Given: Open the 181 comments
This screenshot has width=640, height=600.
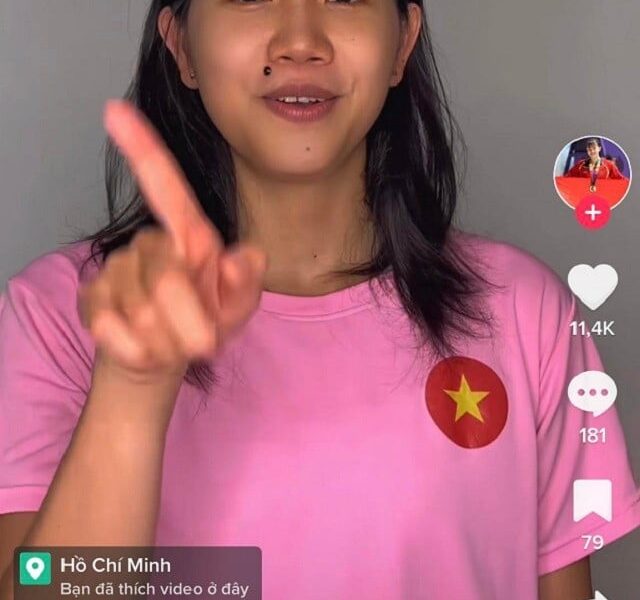Looking at the screenshot, I should click(592, 394).
